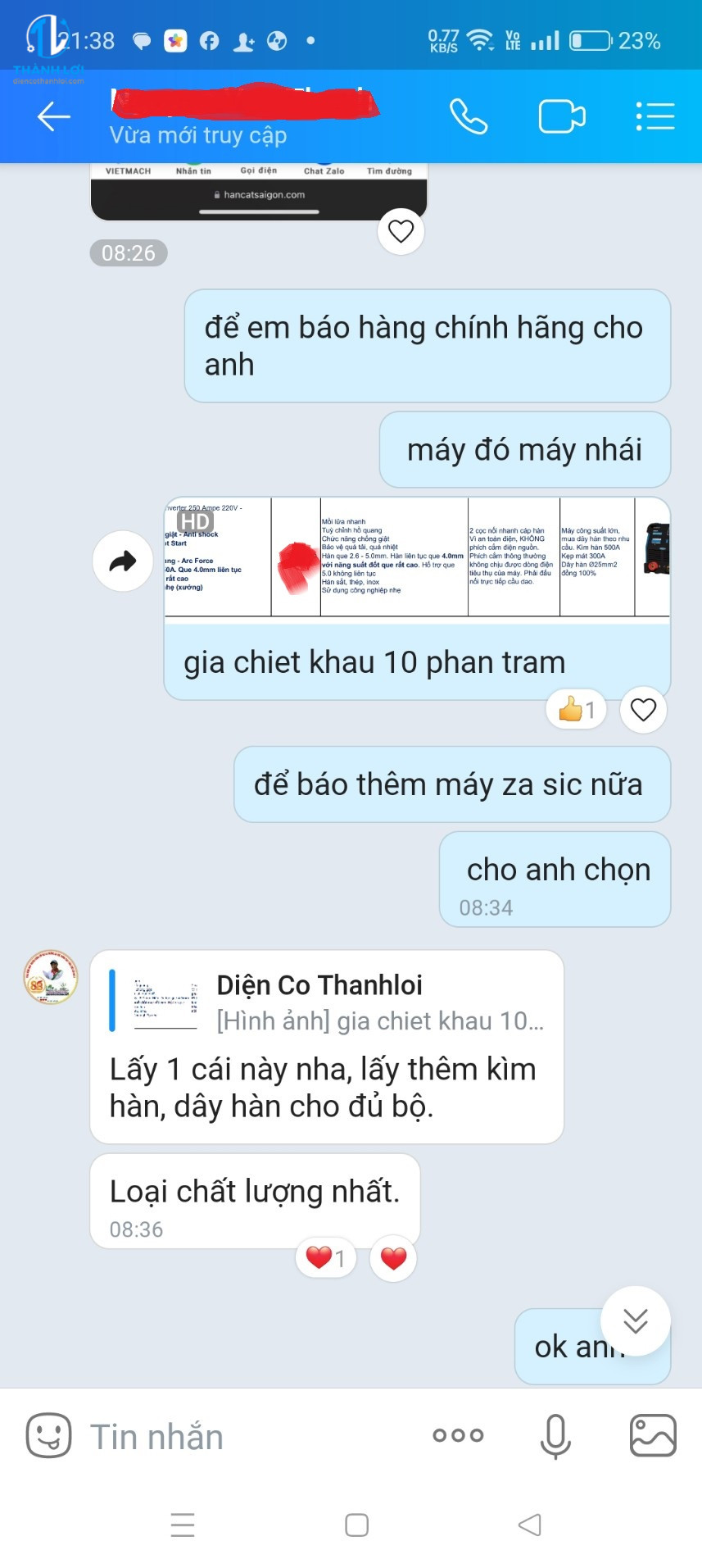Open the gallery to send a photo
The image size is (702, 1568).
653,1435
